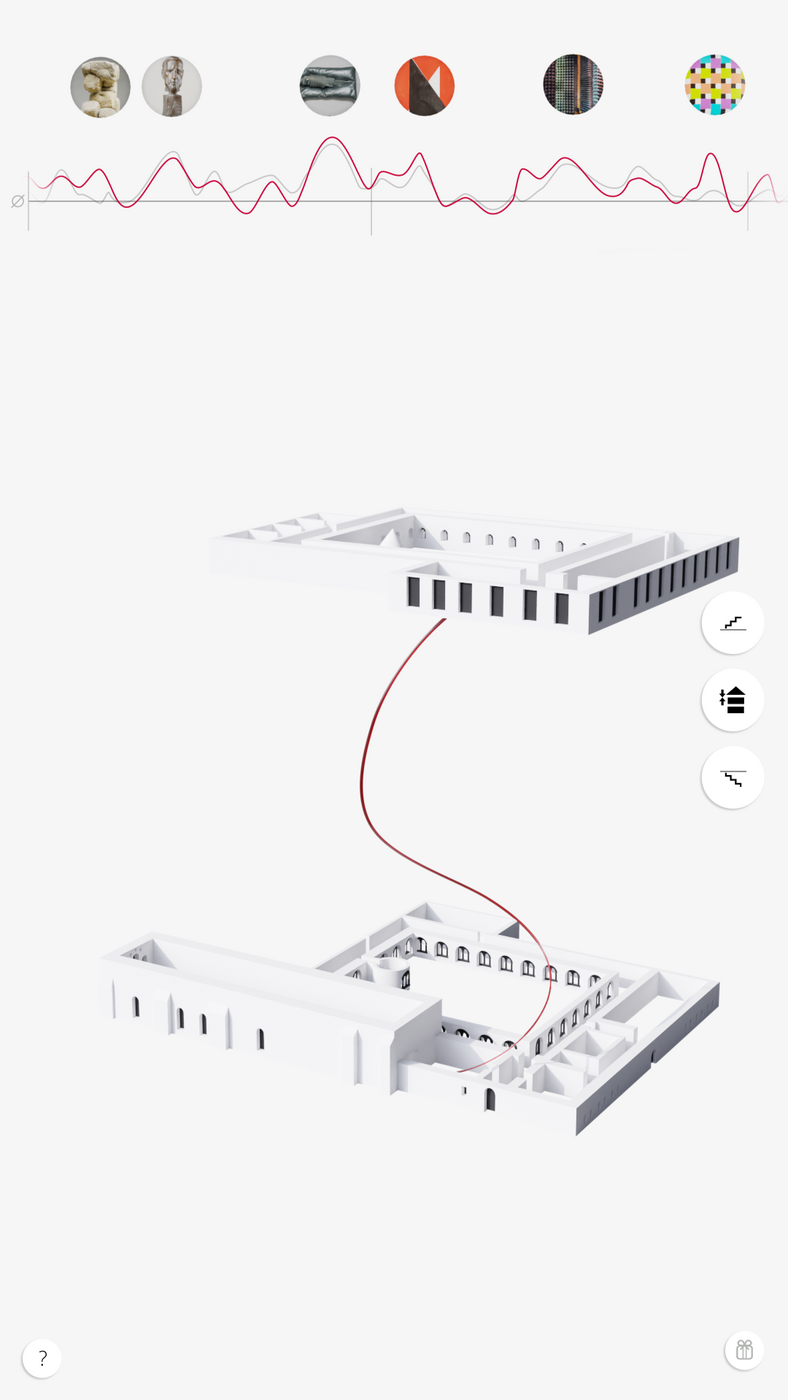Open help with the question mark button
Viewport: 788px width, 1400px height.
pos(42,1358)
